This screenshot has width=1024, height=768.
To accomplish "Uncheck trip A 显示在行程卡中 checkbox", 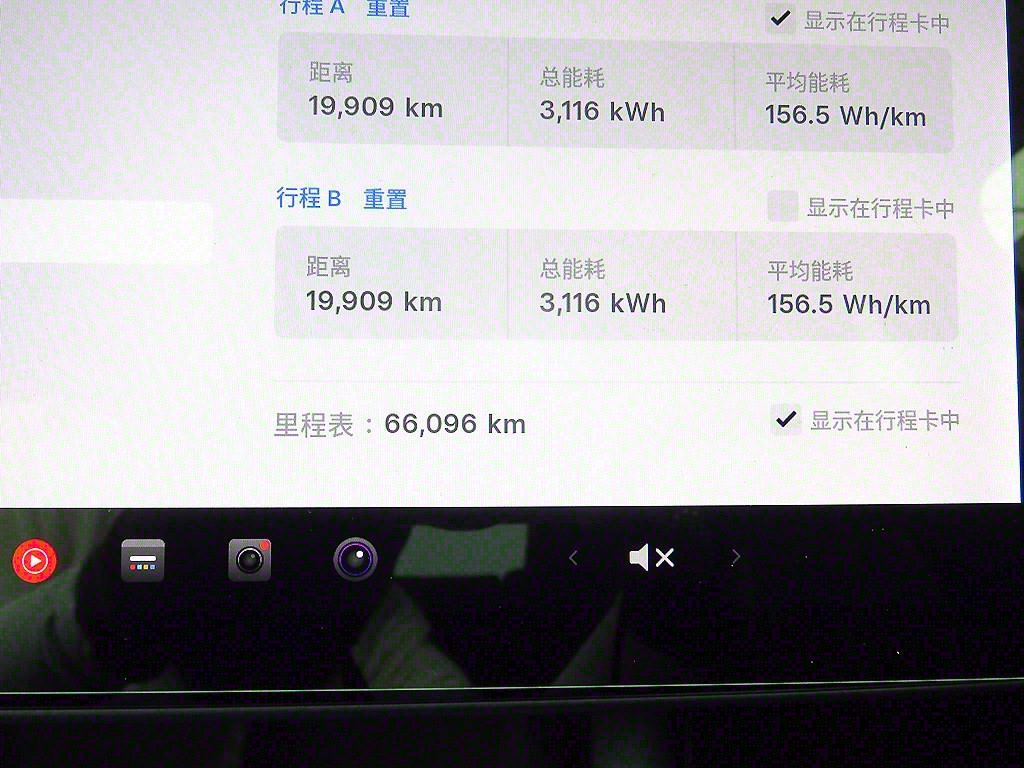I will click(781, 18).
